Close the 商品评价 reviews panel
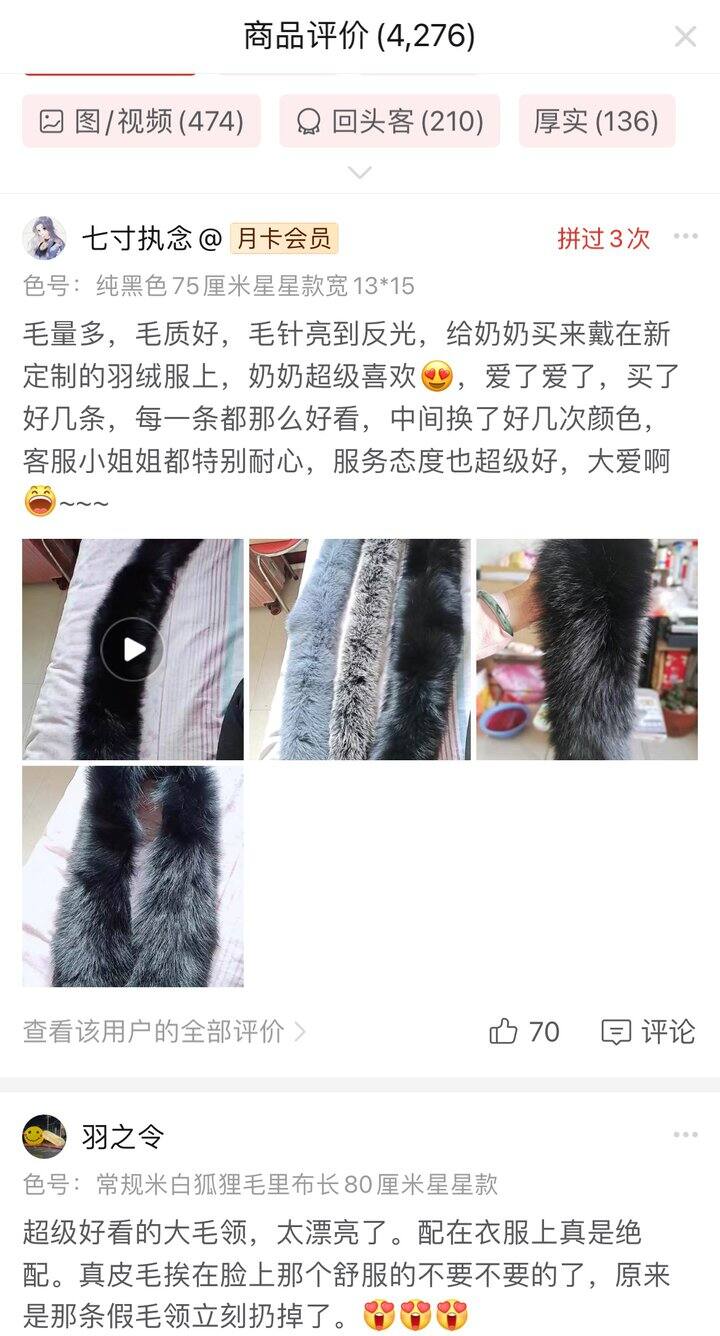This screenshot has width=720, height=1336. coord(685,37)
